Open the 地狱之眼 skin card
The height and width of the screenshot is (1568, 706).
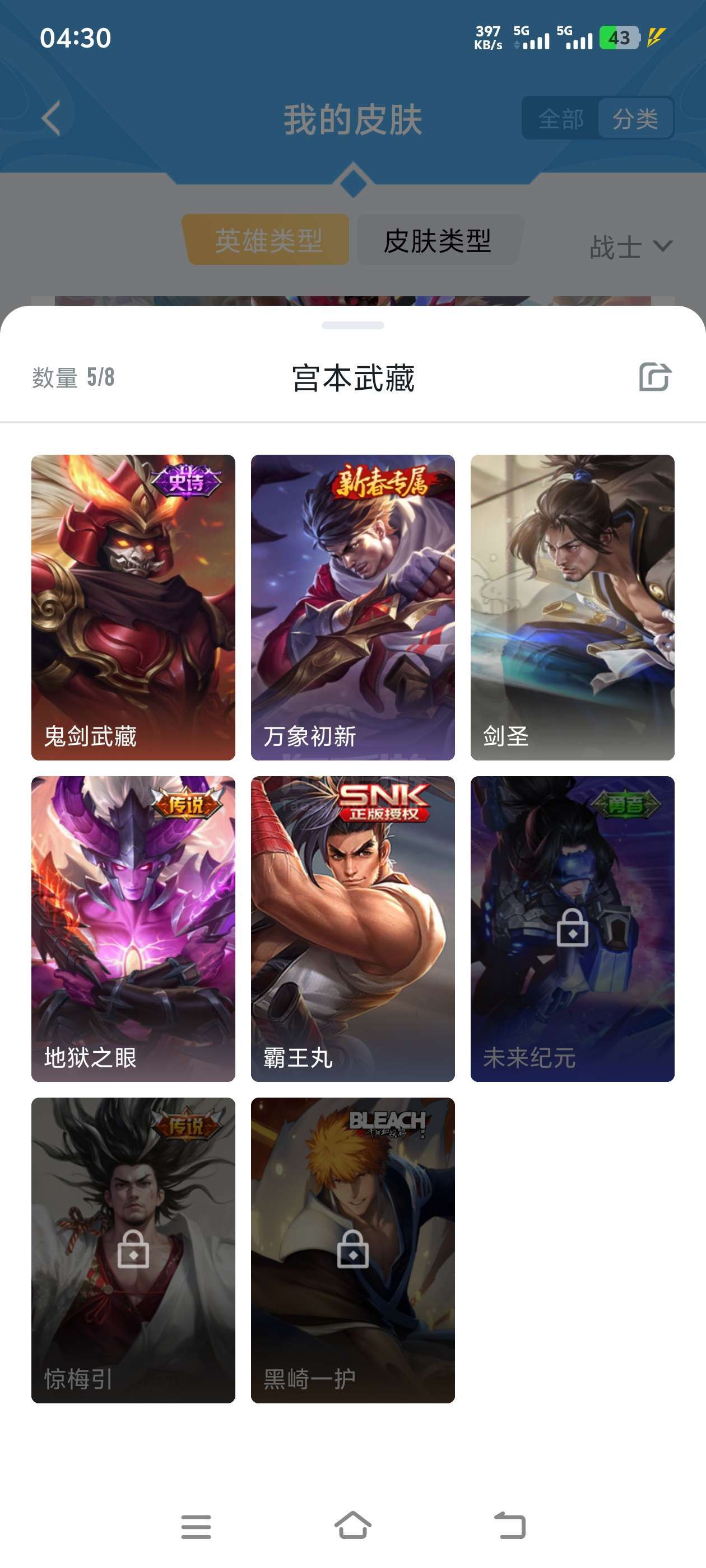click(x=133, y=928)
